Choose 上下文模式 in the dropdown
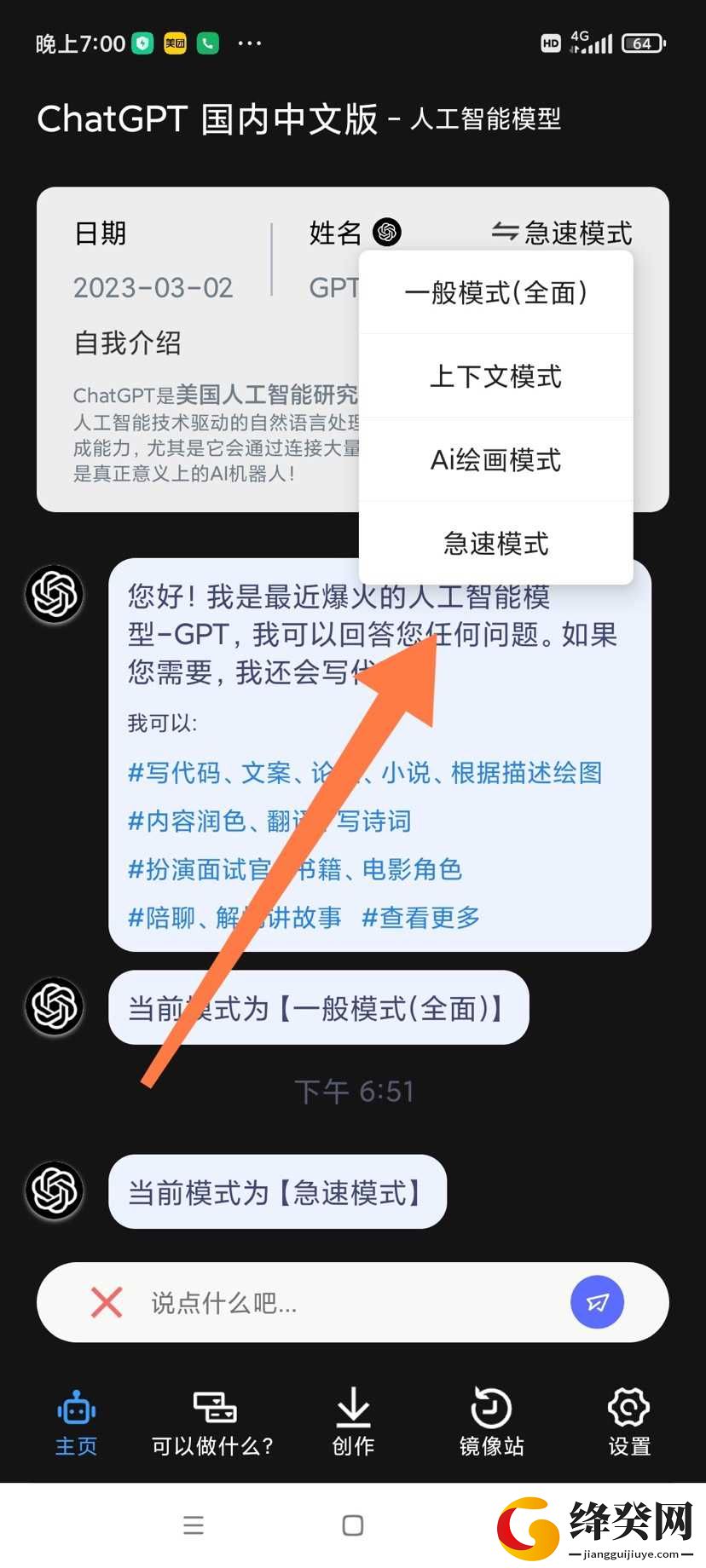This screenshot has height=1568, width=706. tap(495, 376)
